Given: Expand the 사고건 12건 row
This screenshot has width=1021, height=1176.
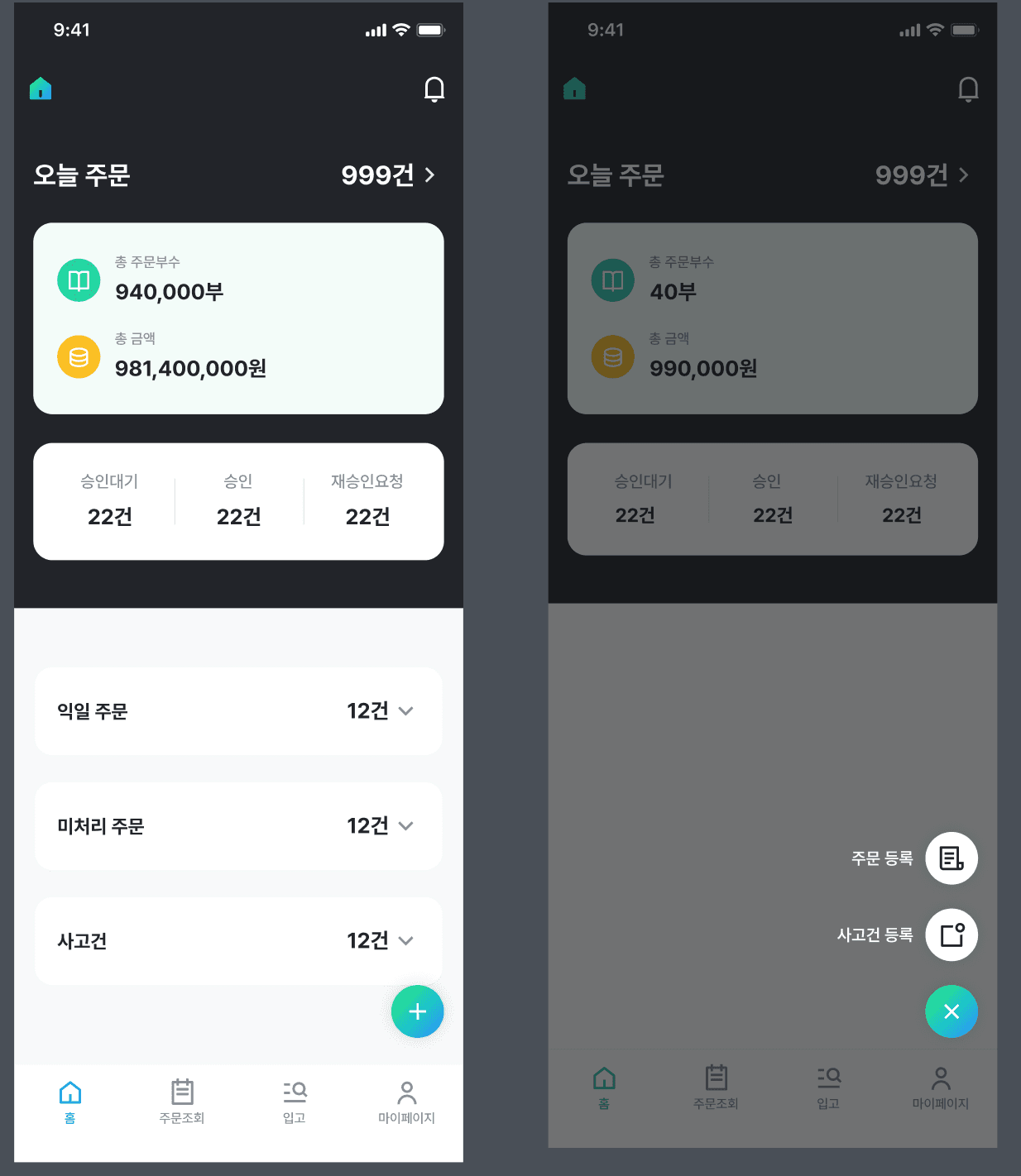Looking at the screenshot, I should click(405, 941).
